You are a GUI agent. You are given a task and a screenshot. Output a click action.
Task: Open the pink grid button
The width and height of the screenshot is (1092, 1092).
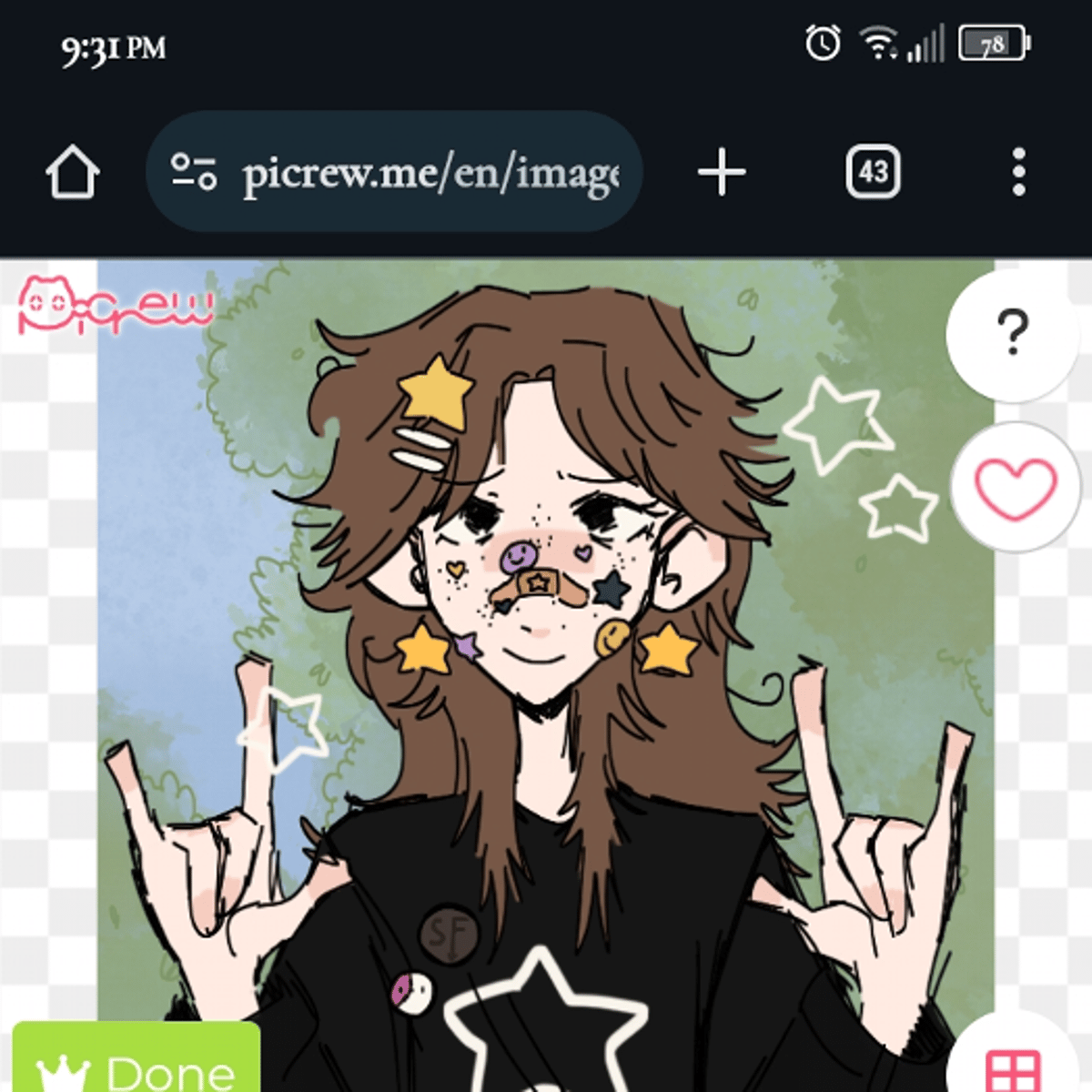click(1014, 1070)
